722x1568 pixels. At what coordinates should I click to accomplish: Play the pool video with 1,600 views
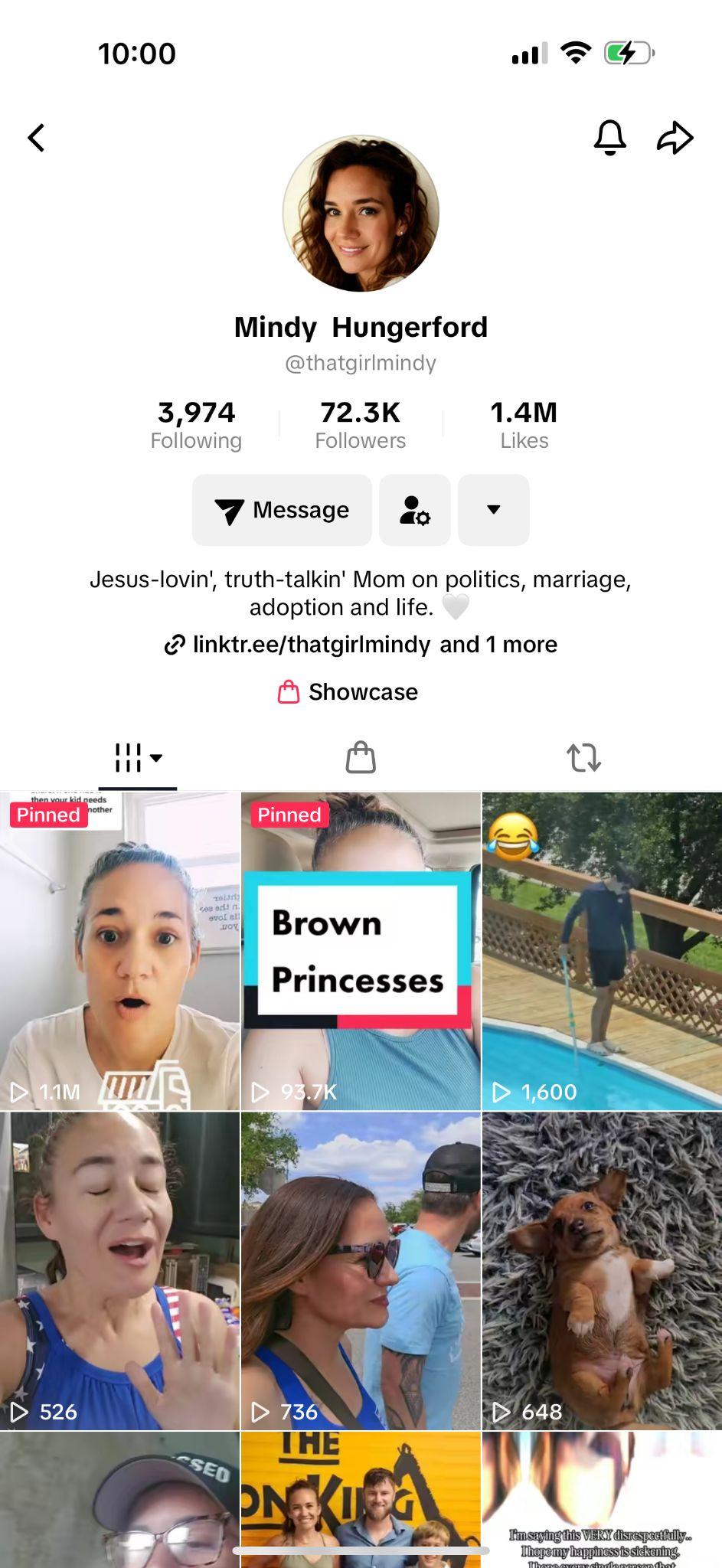click(602, 951)
